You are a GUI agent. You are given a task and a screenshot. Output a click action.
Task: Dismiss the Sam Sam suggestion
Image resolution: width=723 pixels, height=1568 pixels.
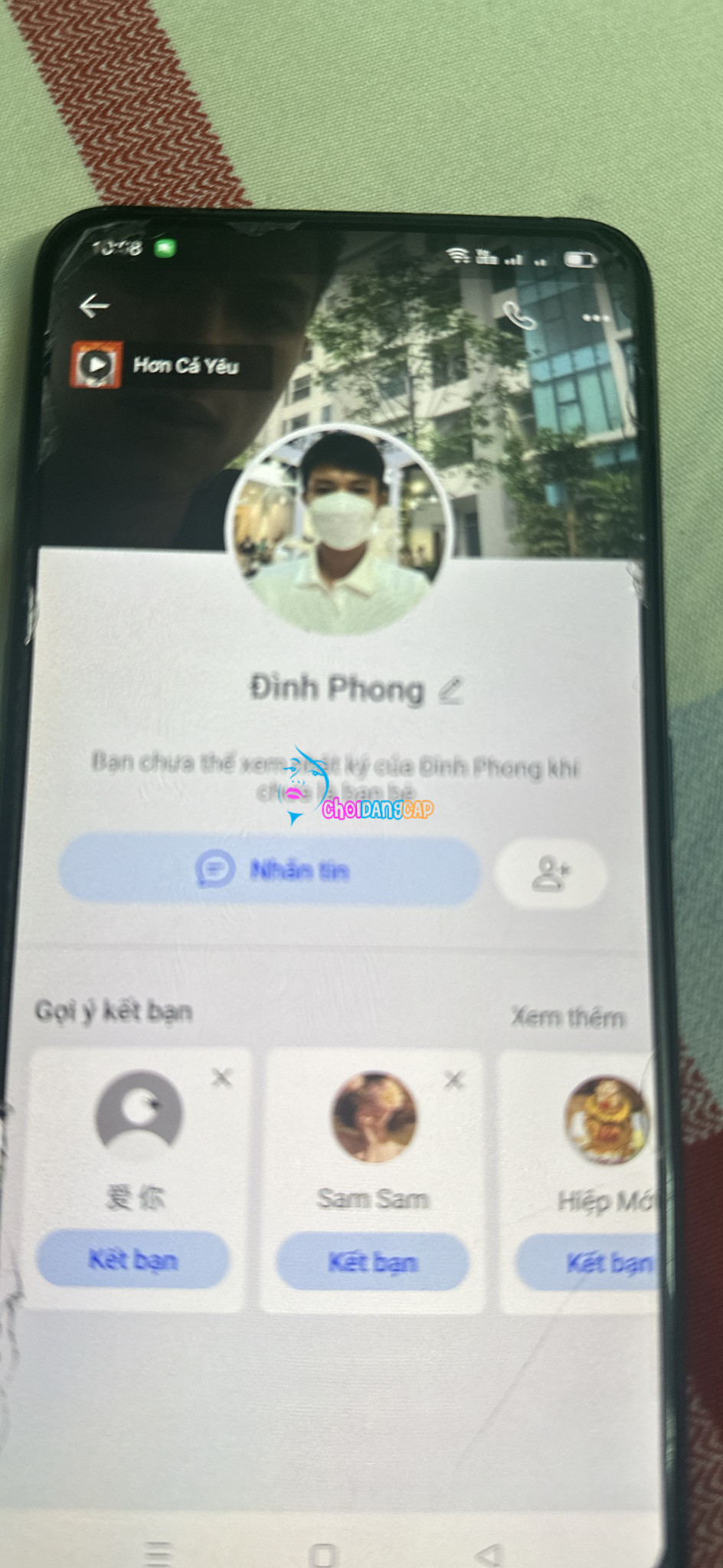pos(454,1080)
